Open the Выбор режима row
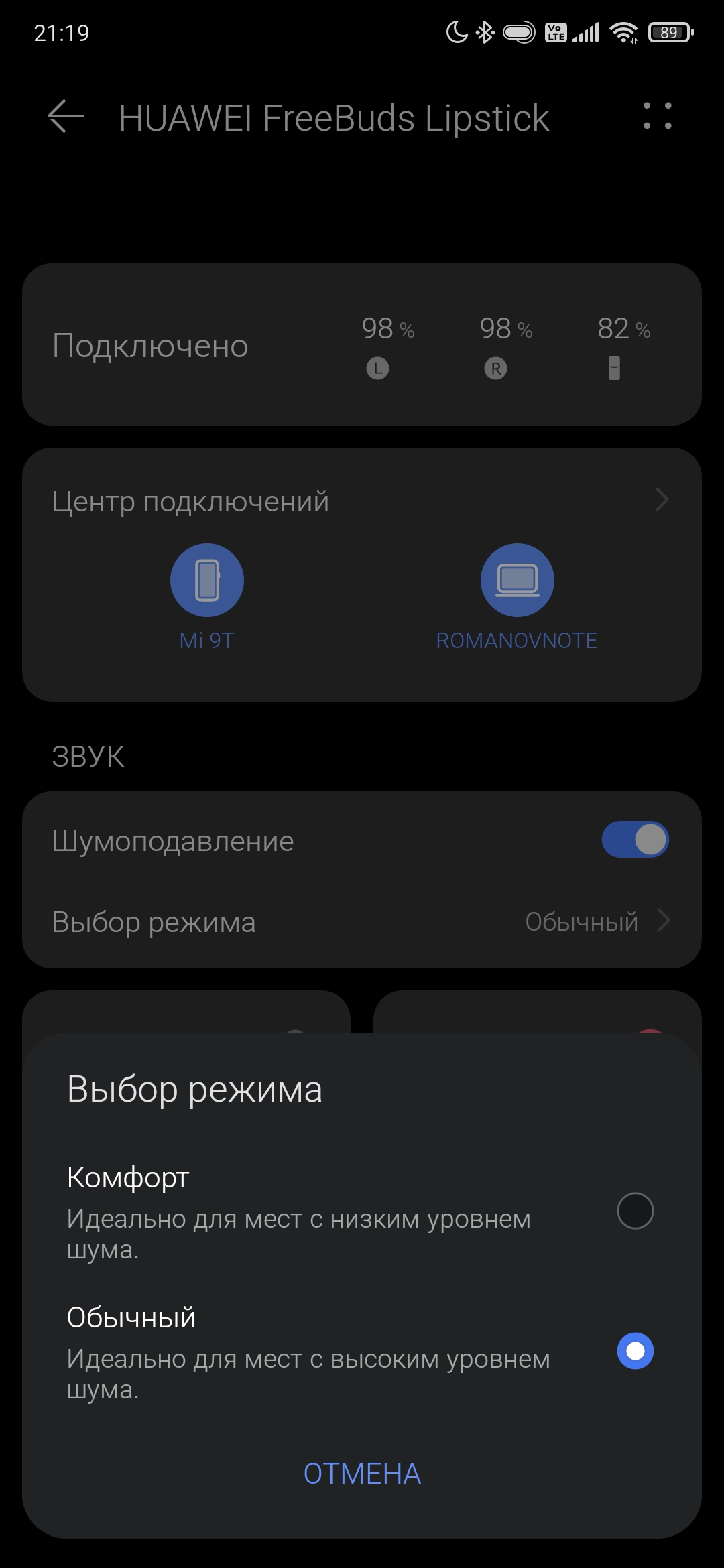724x1568 pixels. [x=362, y=922]
